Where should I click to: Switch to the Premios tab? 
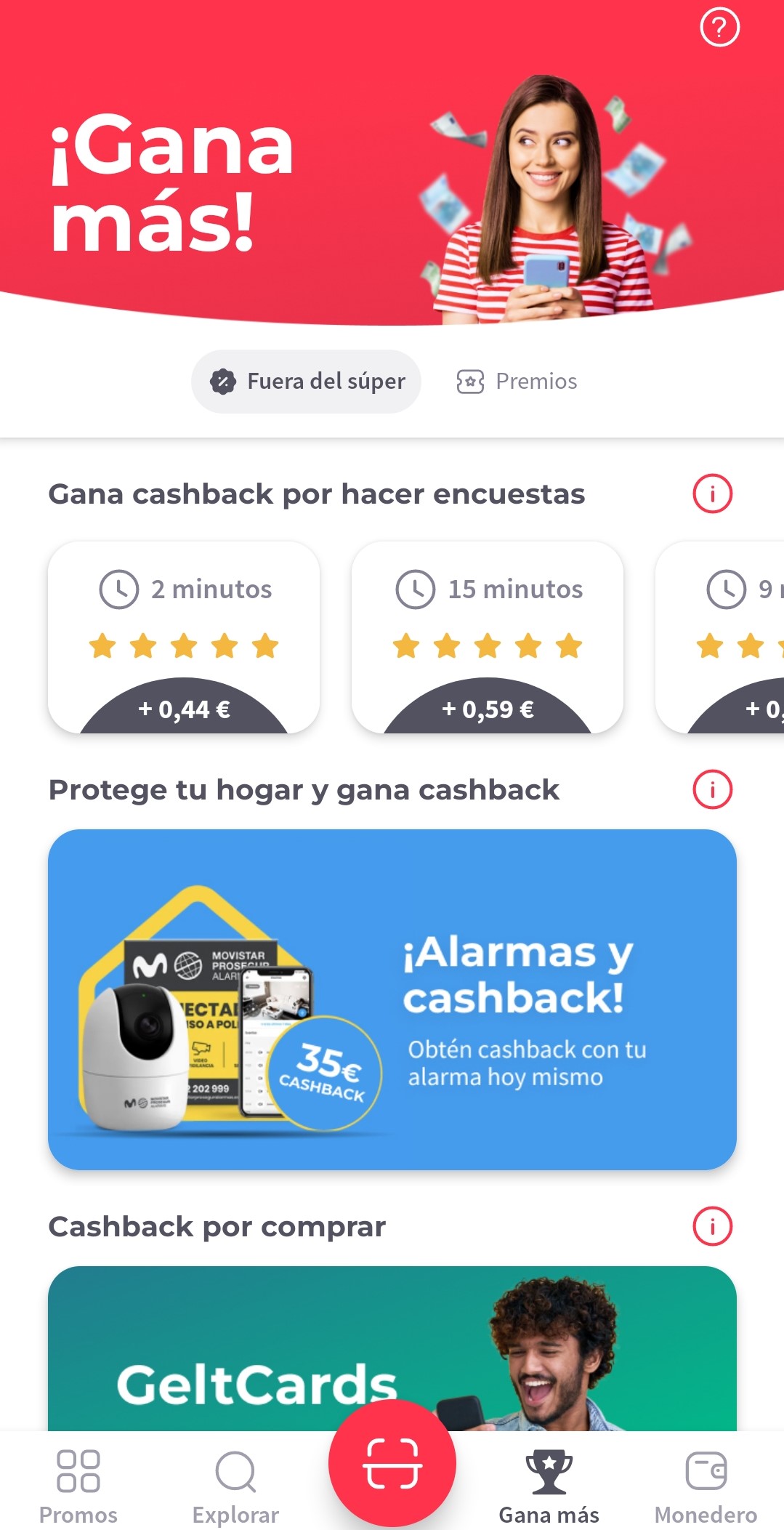[x=517, y=382]
